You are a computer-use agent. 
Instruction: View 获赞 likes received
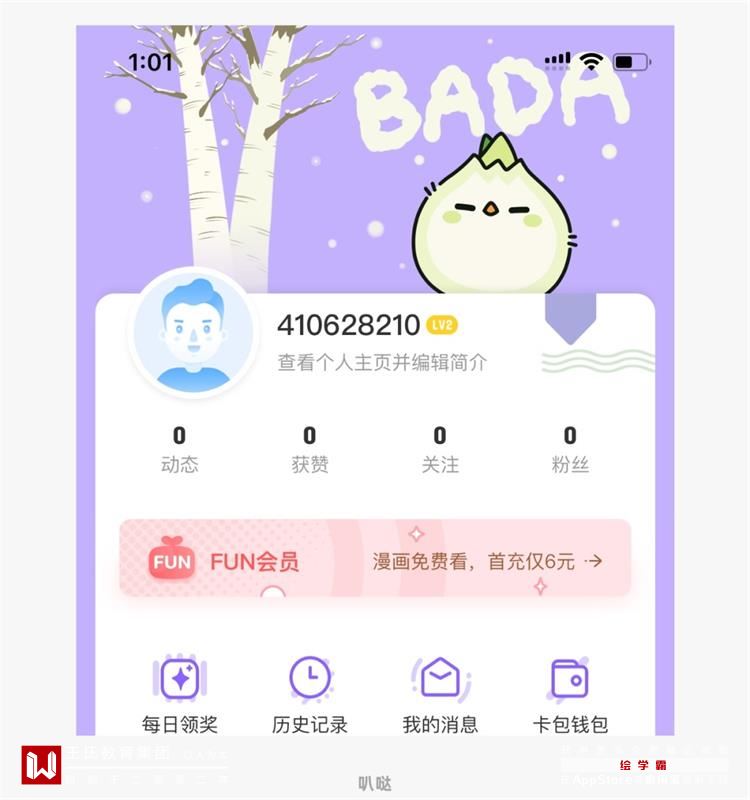[x=309, y=449]
